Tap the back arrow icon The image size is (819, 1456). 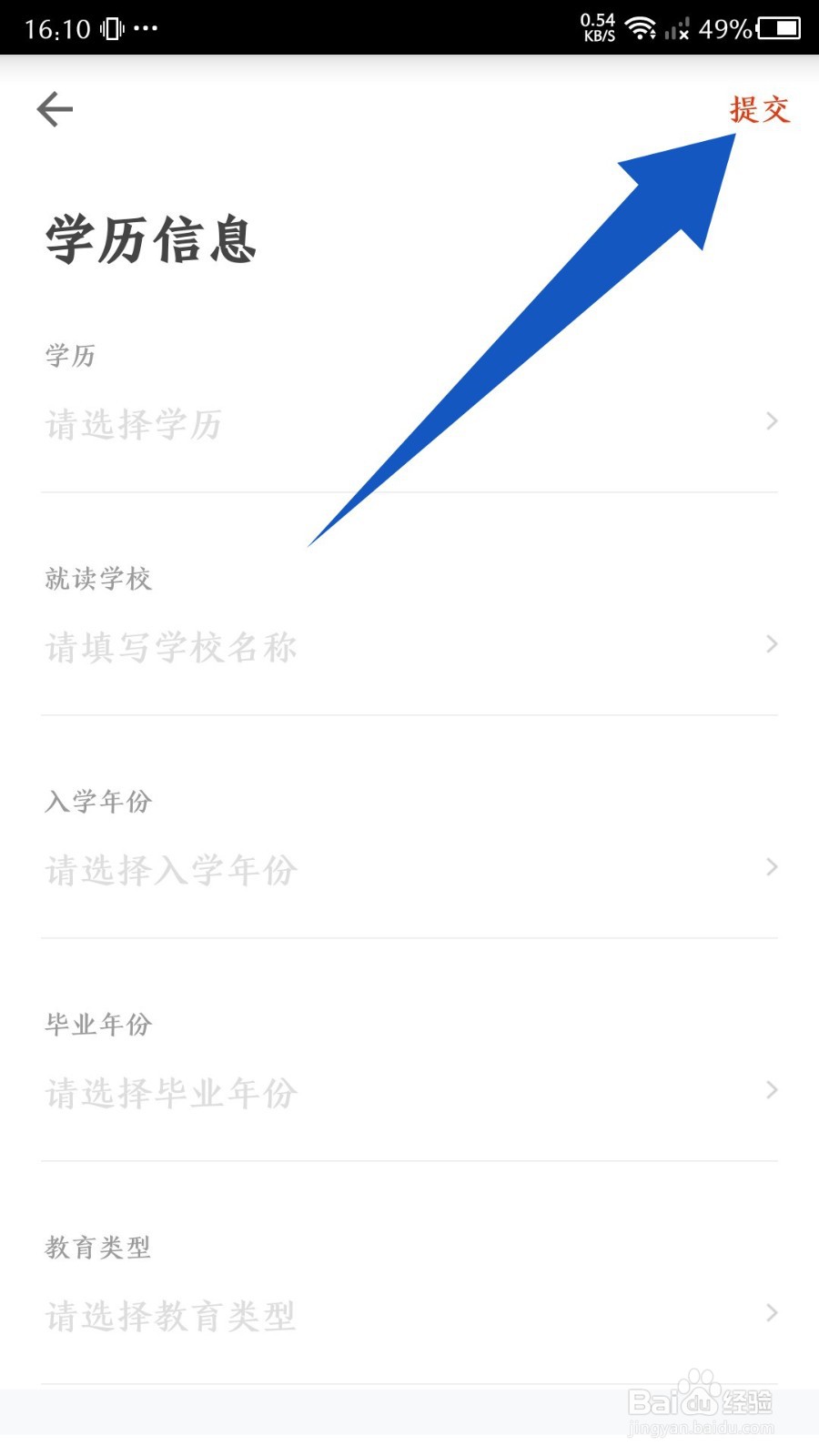55,108
